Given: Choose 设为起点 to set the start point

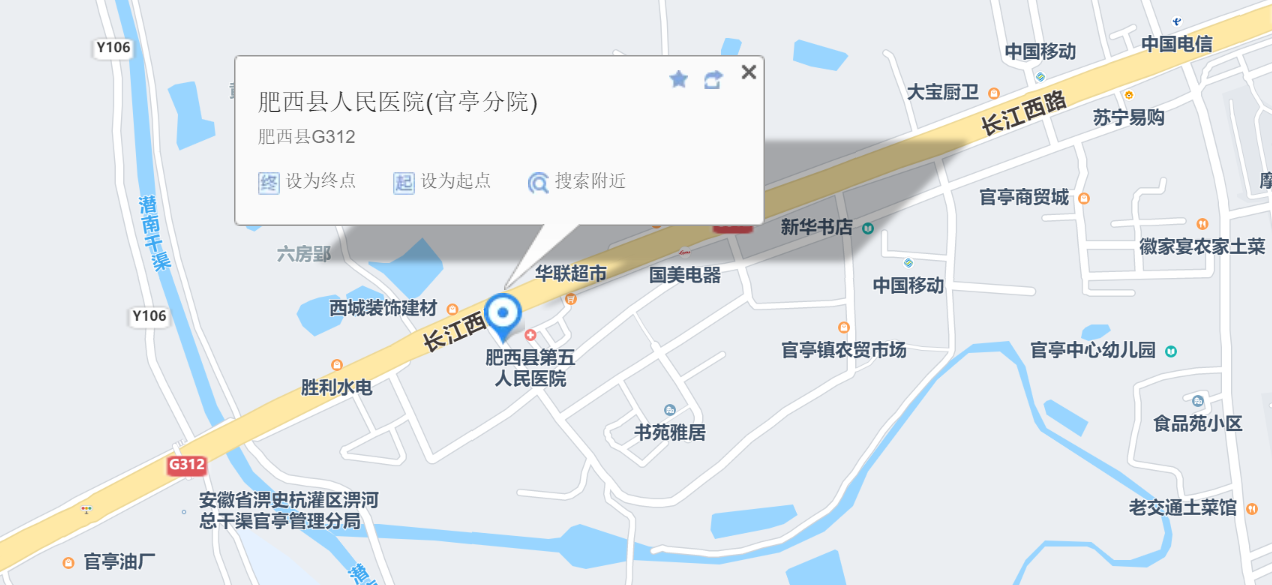Looking at the screenshot, I should [442, 182].
